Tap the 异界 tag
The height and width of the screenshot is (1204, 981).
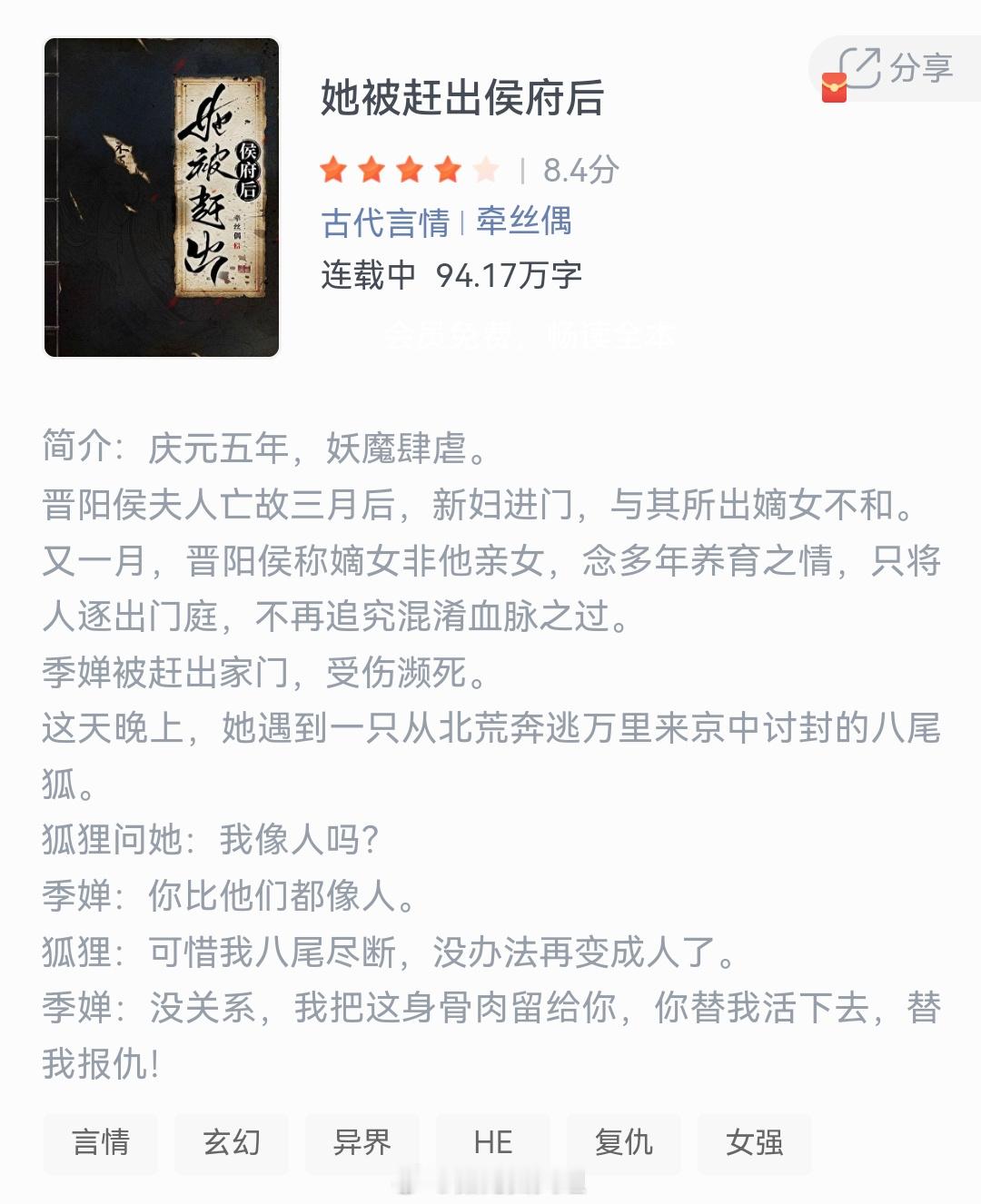(x=362, y=1144)
